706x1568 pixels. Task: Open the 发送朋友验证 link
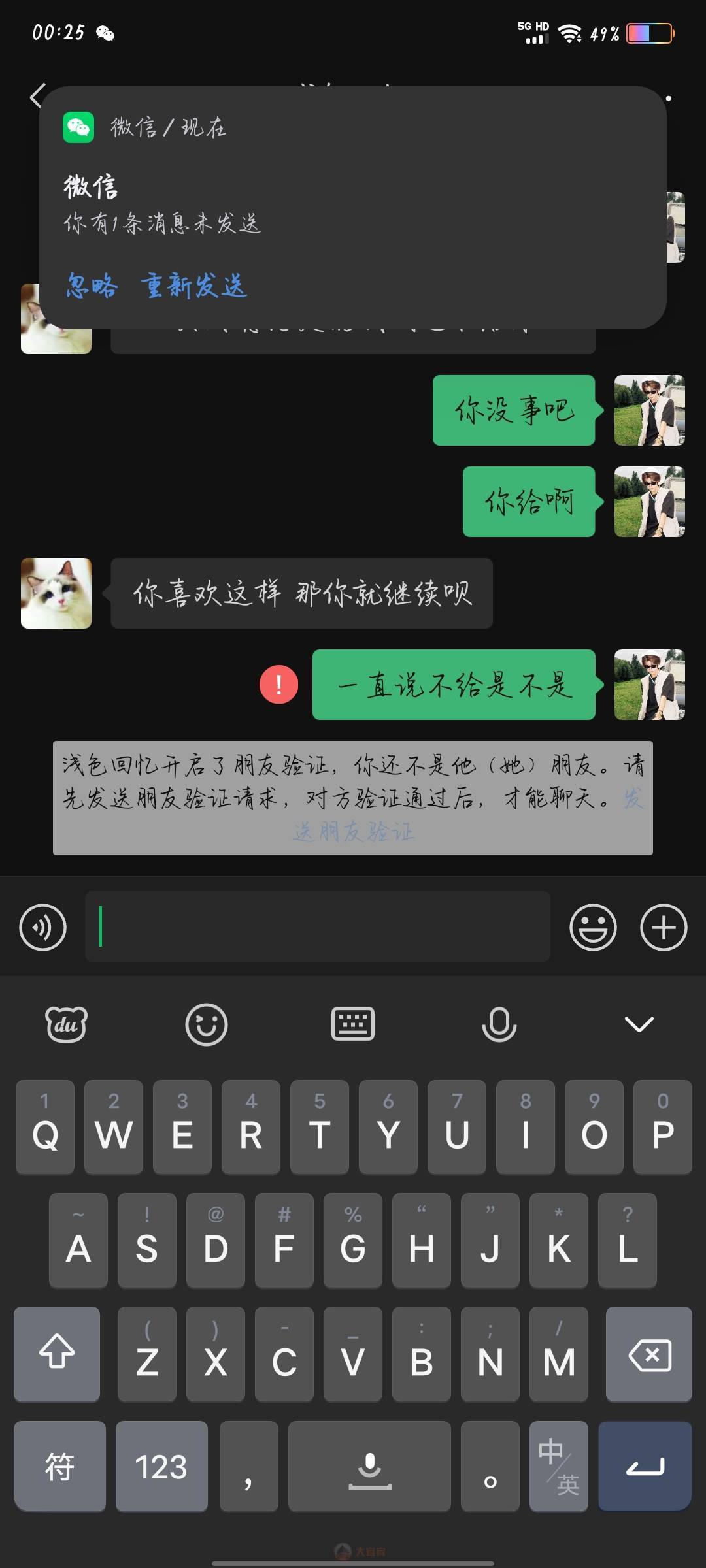(x=354, y=831)
